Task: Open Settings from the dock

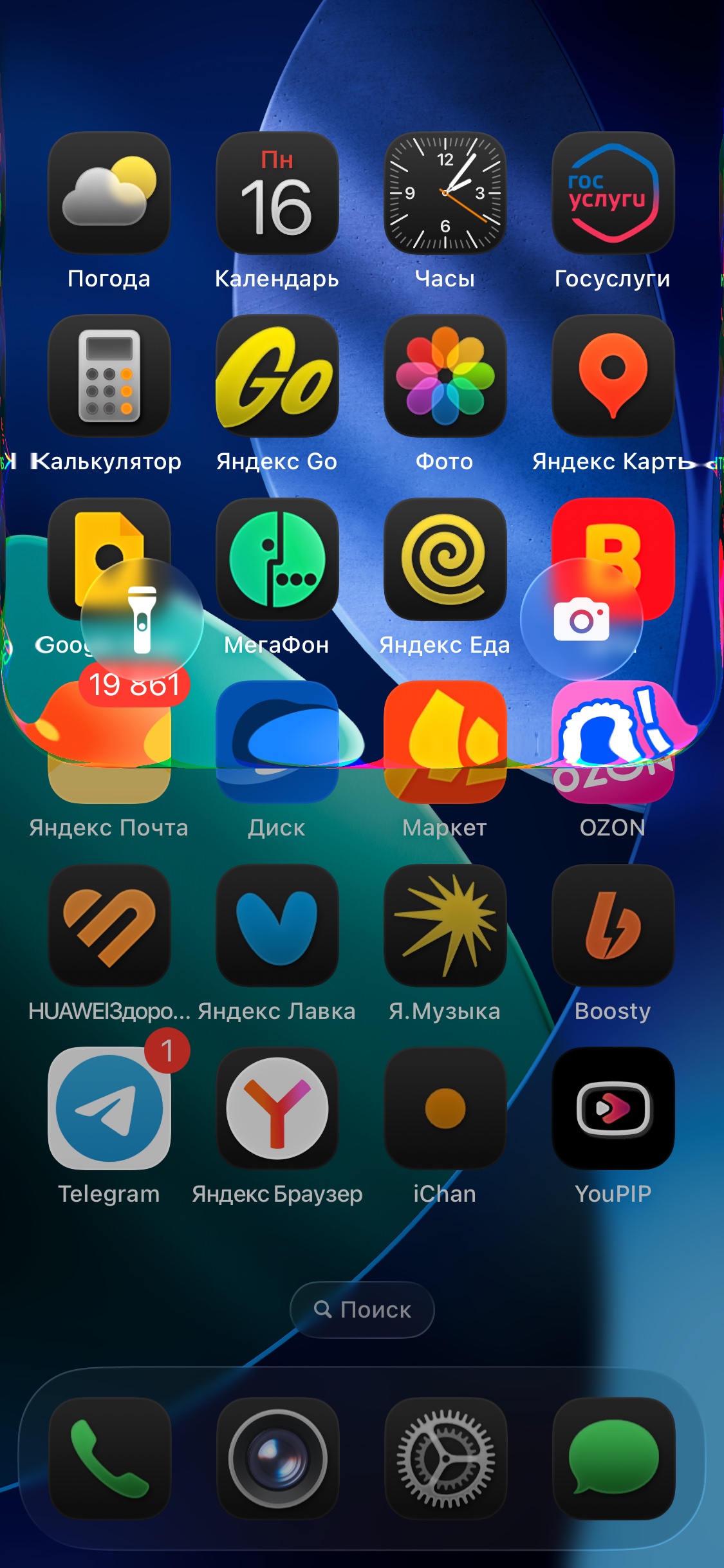Action: click(x=445, y=1458)
